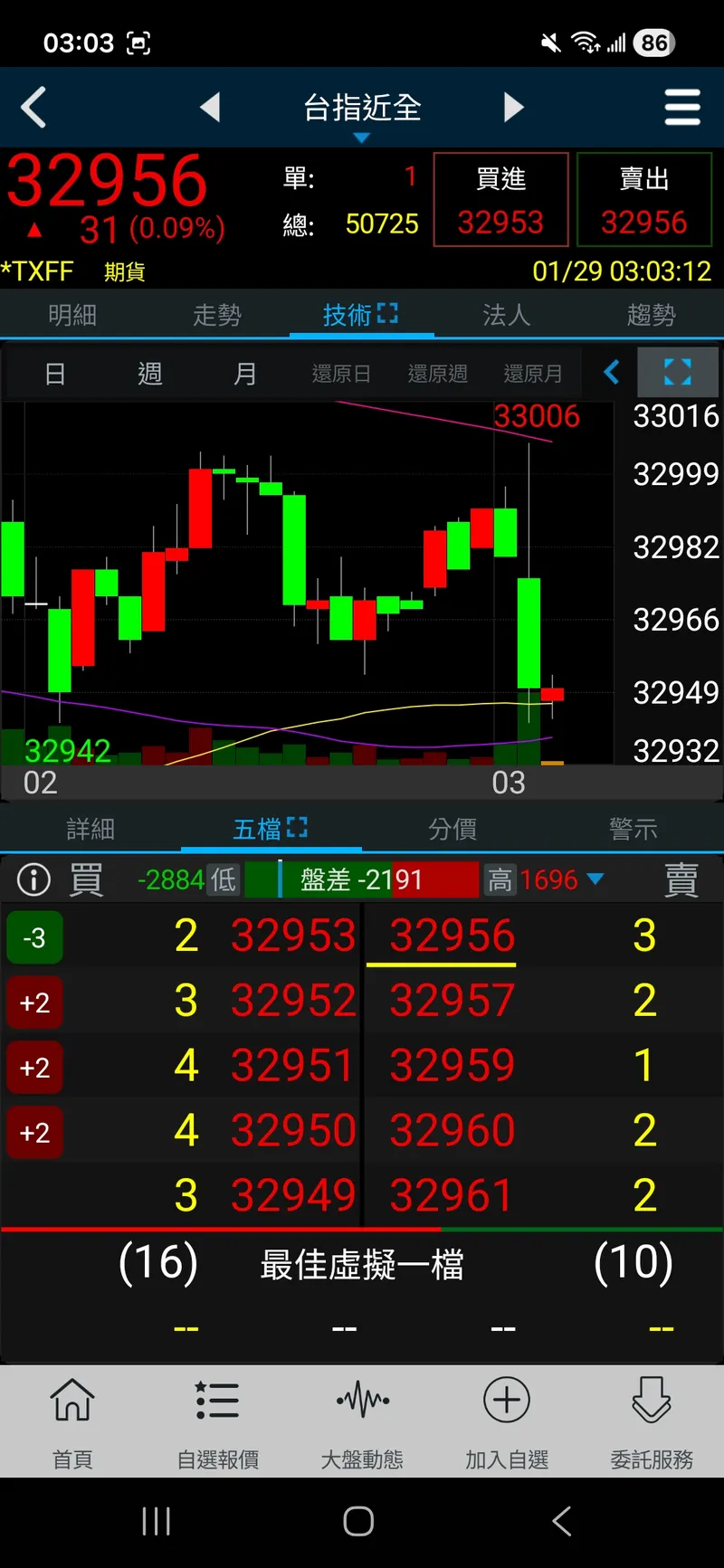Tap the 賣出 32956 button
The width and height of the screenshot is (724, 1568).
(644, 200)
